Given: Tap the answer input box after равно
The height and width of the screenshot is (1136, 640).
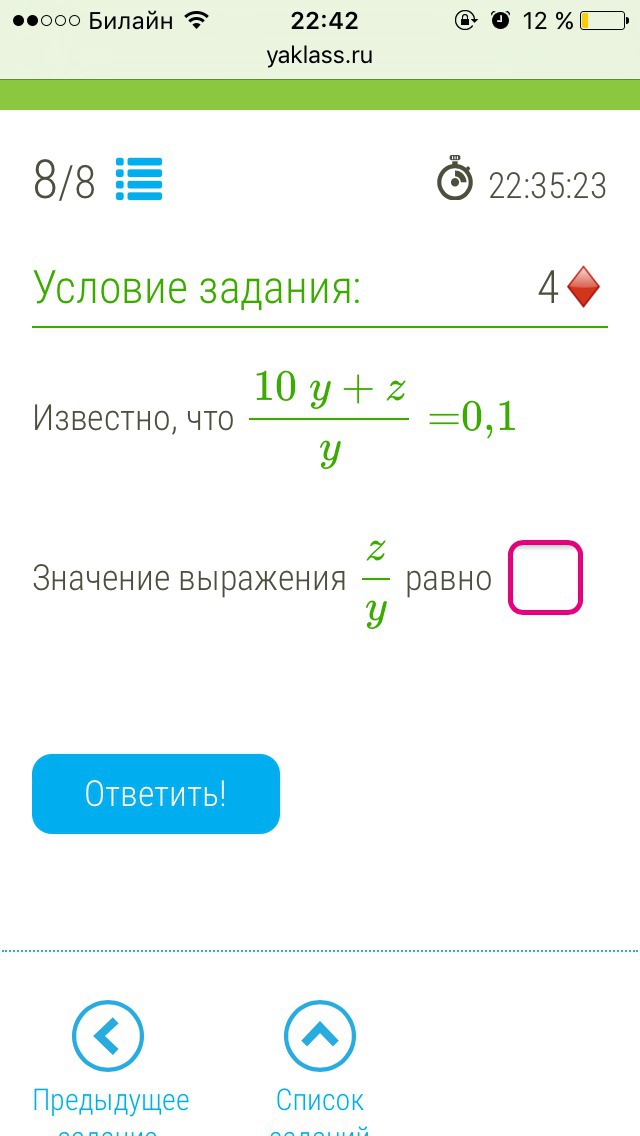Looking at the screenshot, I should [545, 577].
